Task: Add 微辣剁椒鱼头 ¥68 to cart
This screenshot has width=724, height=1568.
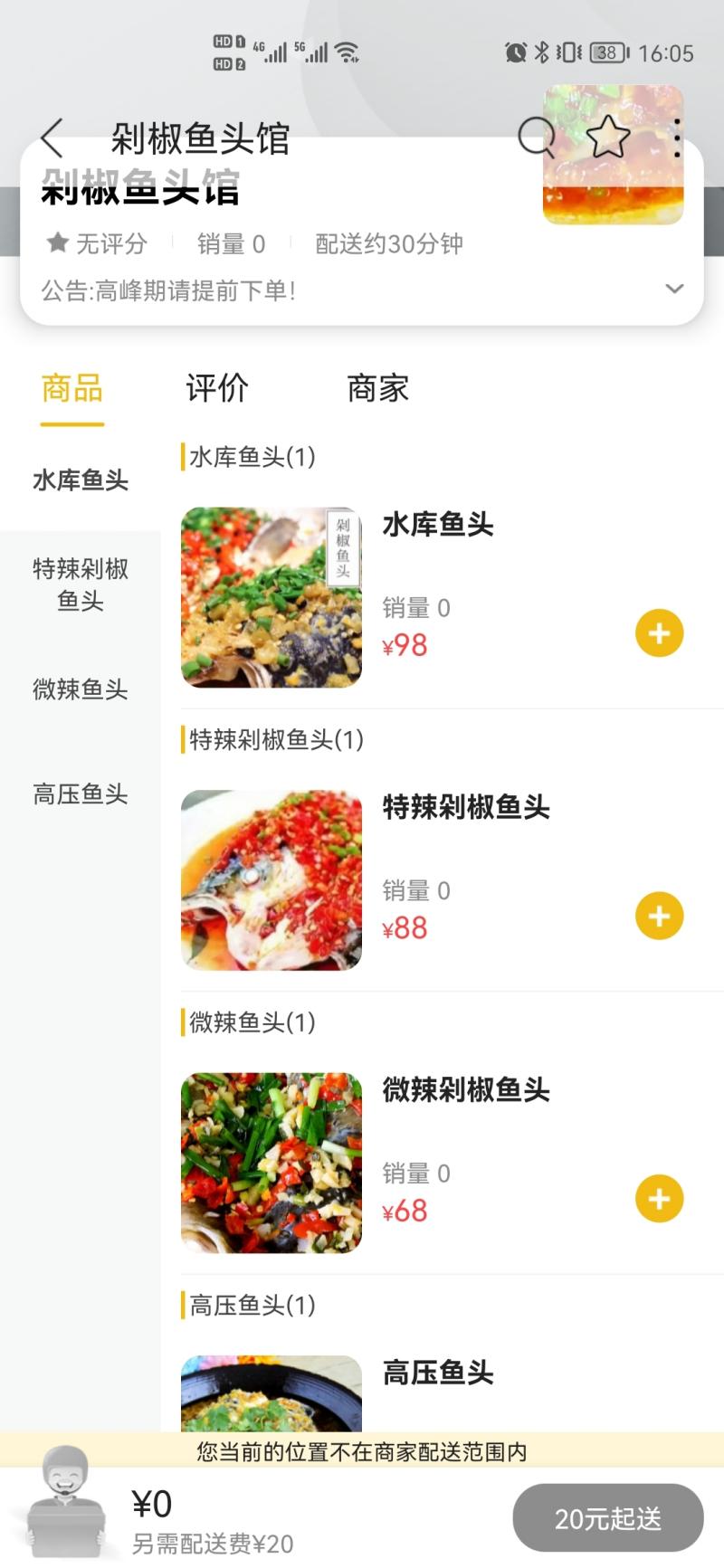Action: tap(659, 1199)
